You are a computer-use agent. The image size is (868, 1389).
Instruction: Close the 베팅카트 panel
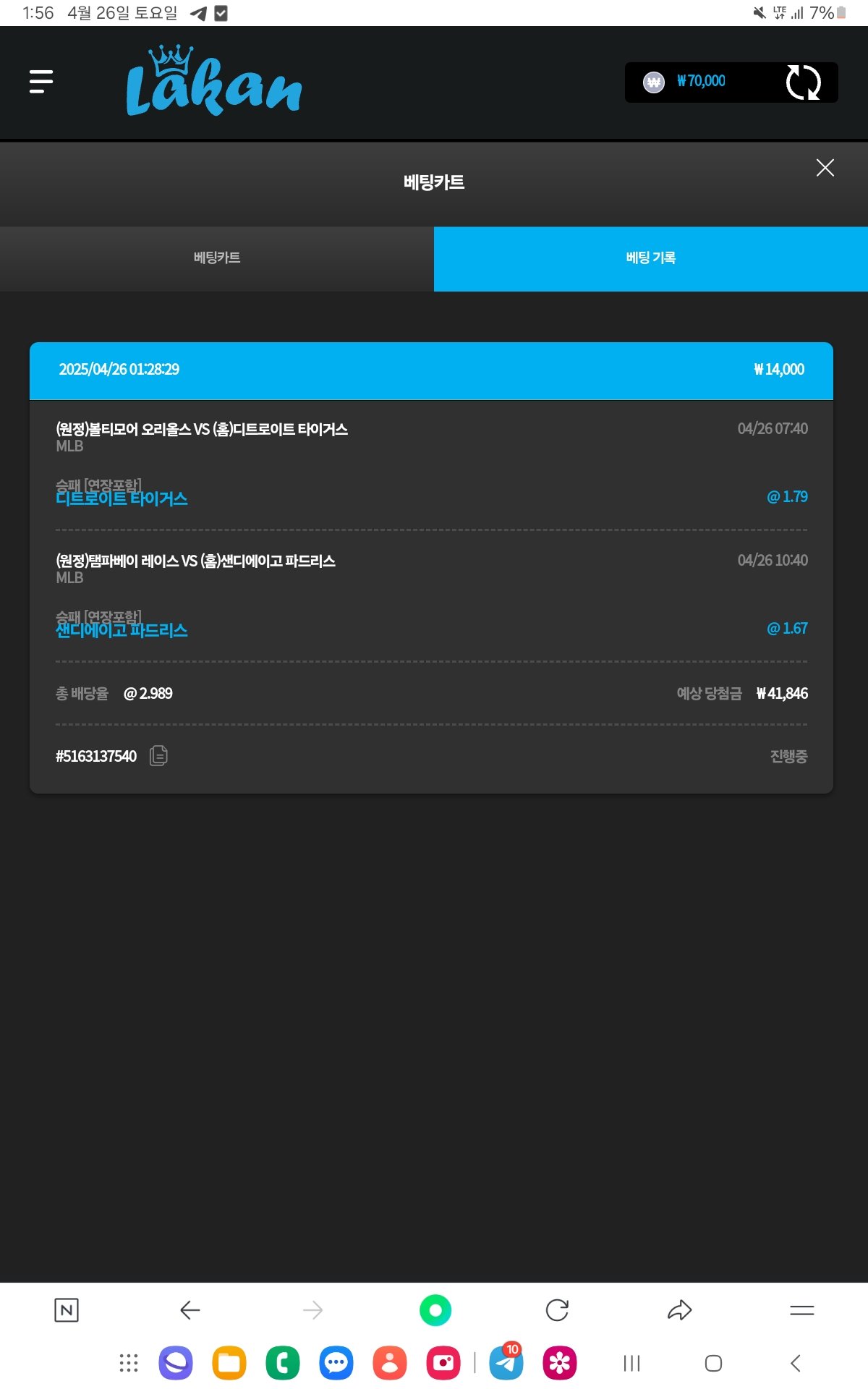click(825, 168)
